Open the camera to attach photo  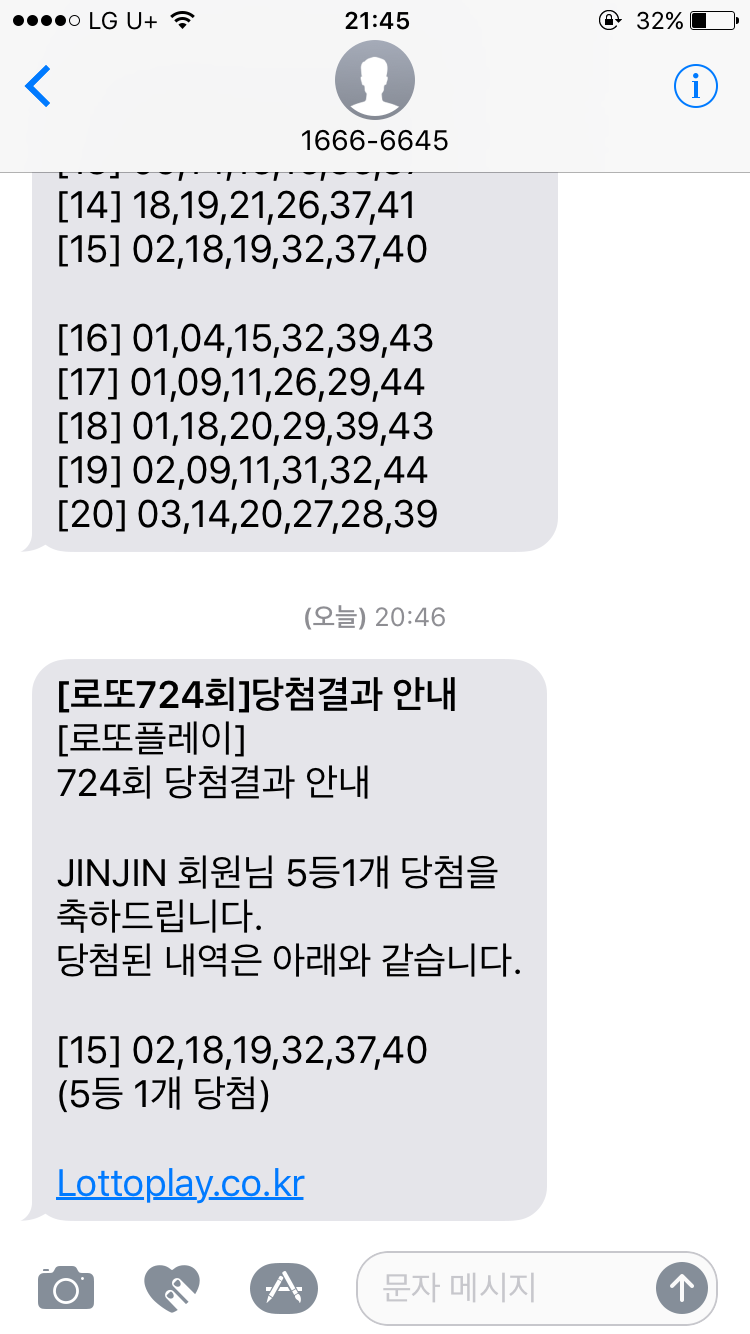(x=66, y=1286)
